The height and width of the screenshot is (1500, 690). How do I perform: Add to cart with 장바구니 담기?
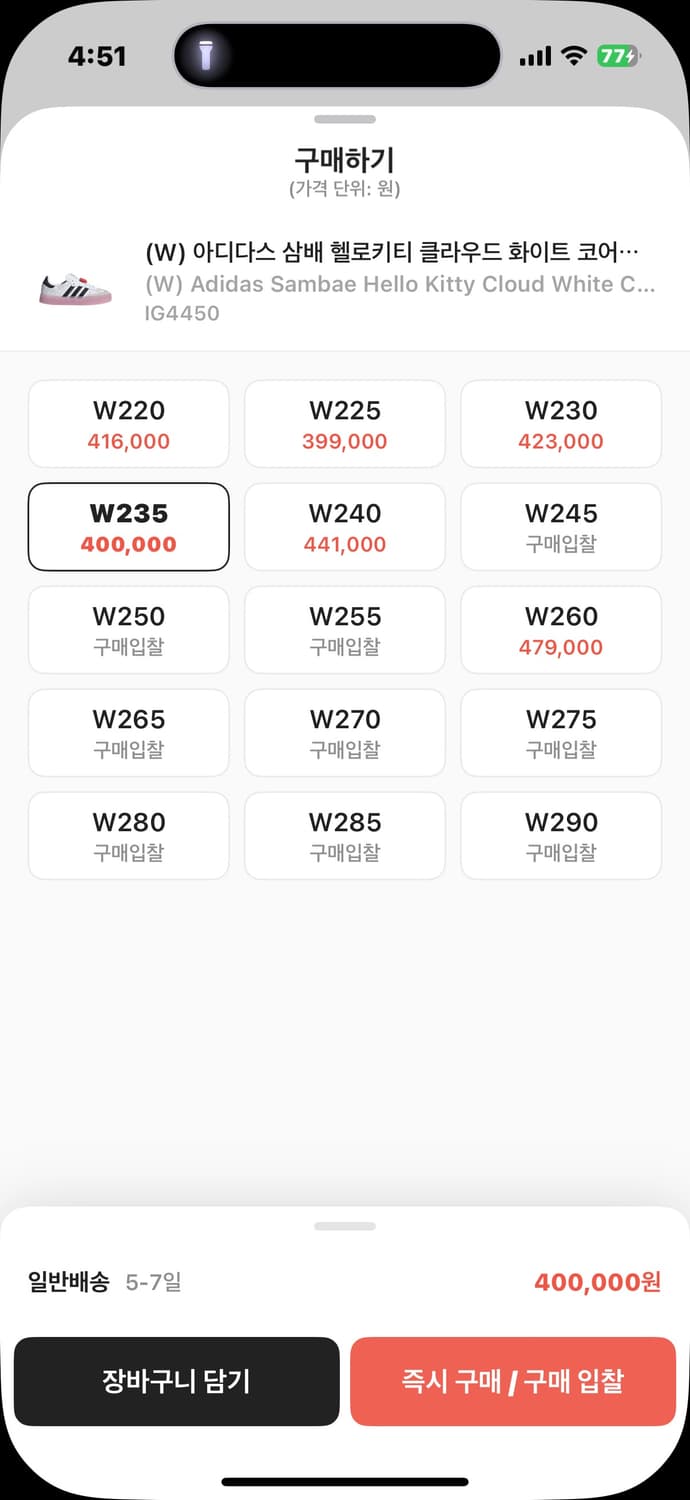tap(177, 1381)
